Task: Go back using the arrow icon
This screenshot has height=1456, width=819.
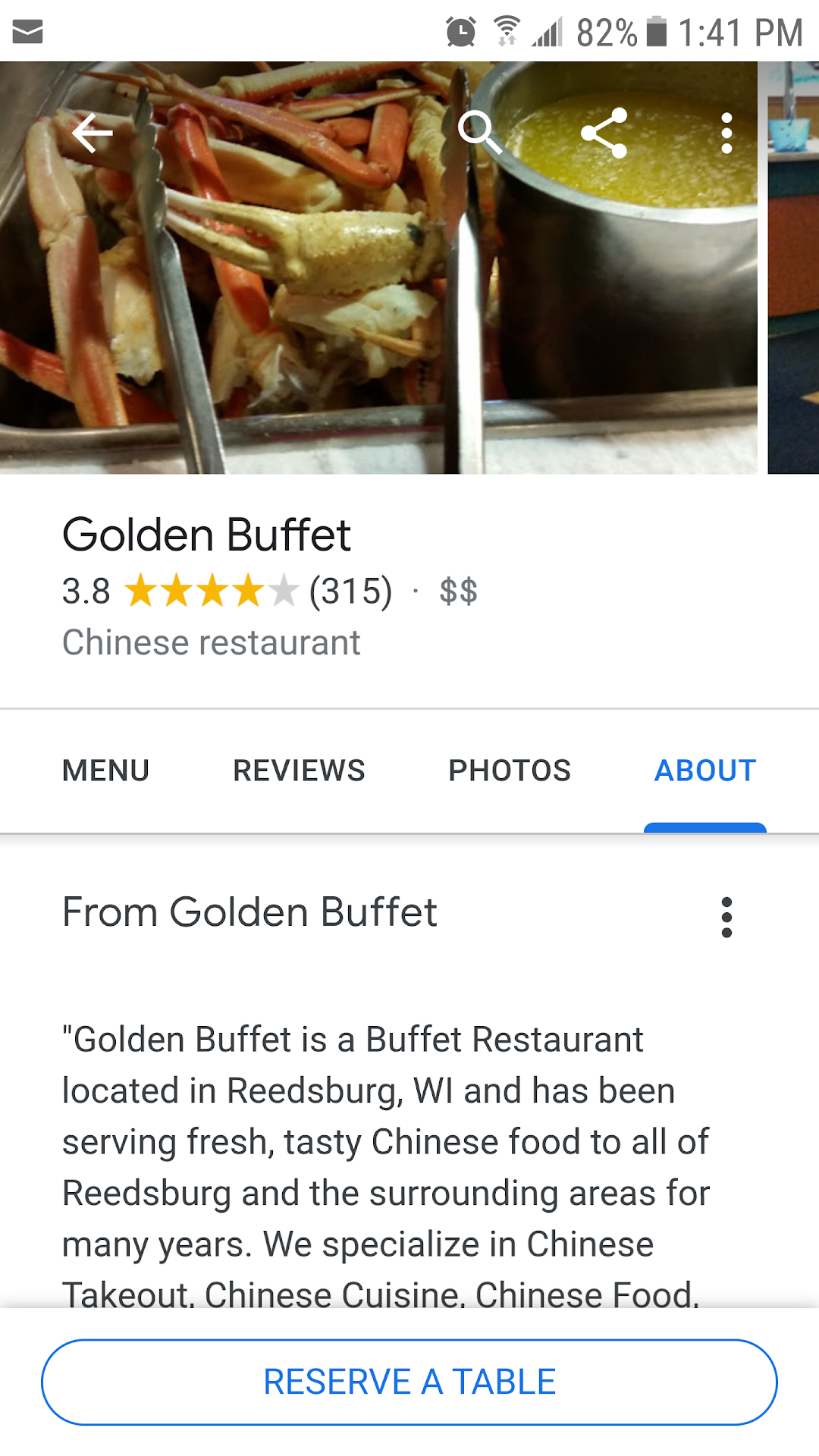Action: 93,133
